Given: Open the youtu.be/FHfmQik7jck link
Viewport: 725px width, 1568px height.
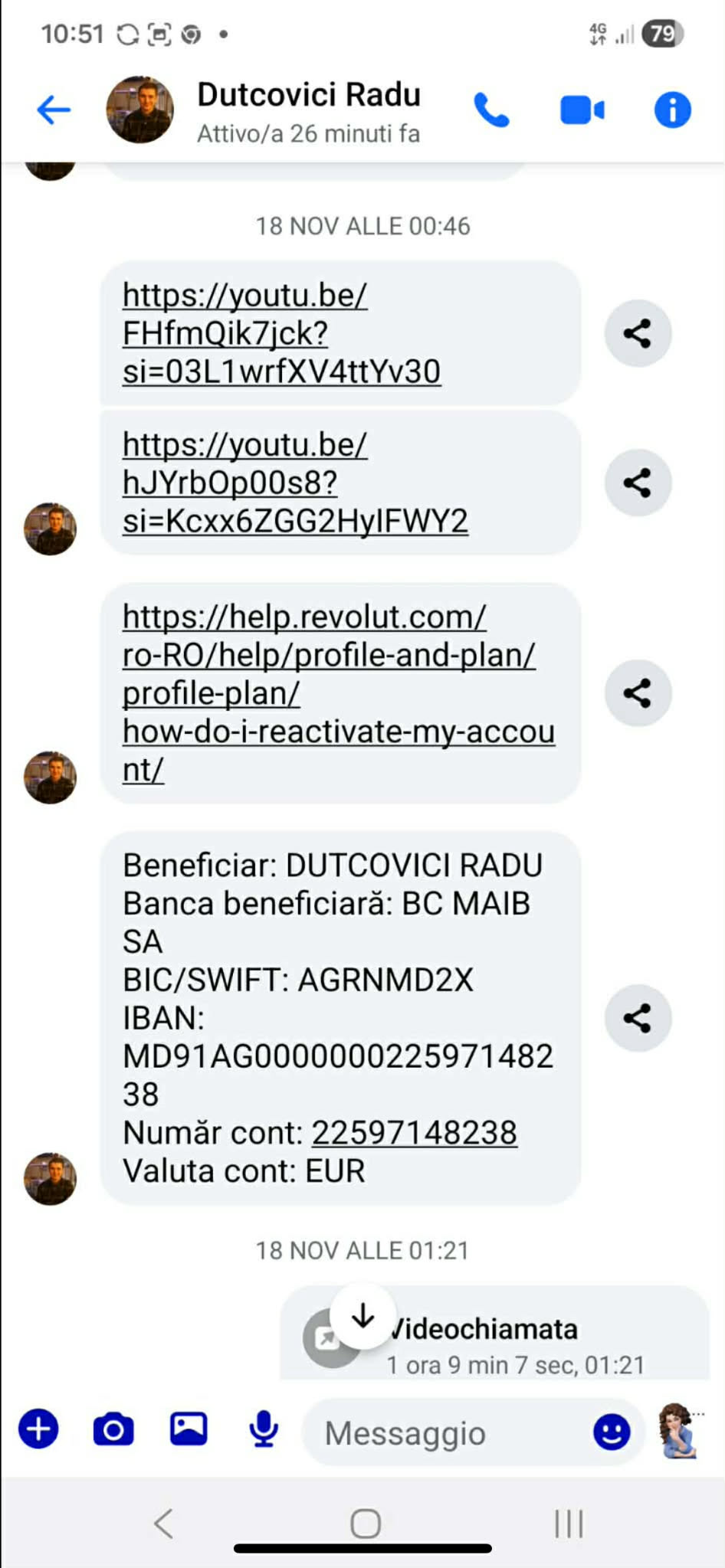Looking at the screenshot, I should 244,333.
